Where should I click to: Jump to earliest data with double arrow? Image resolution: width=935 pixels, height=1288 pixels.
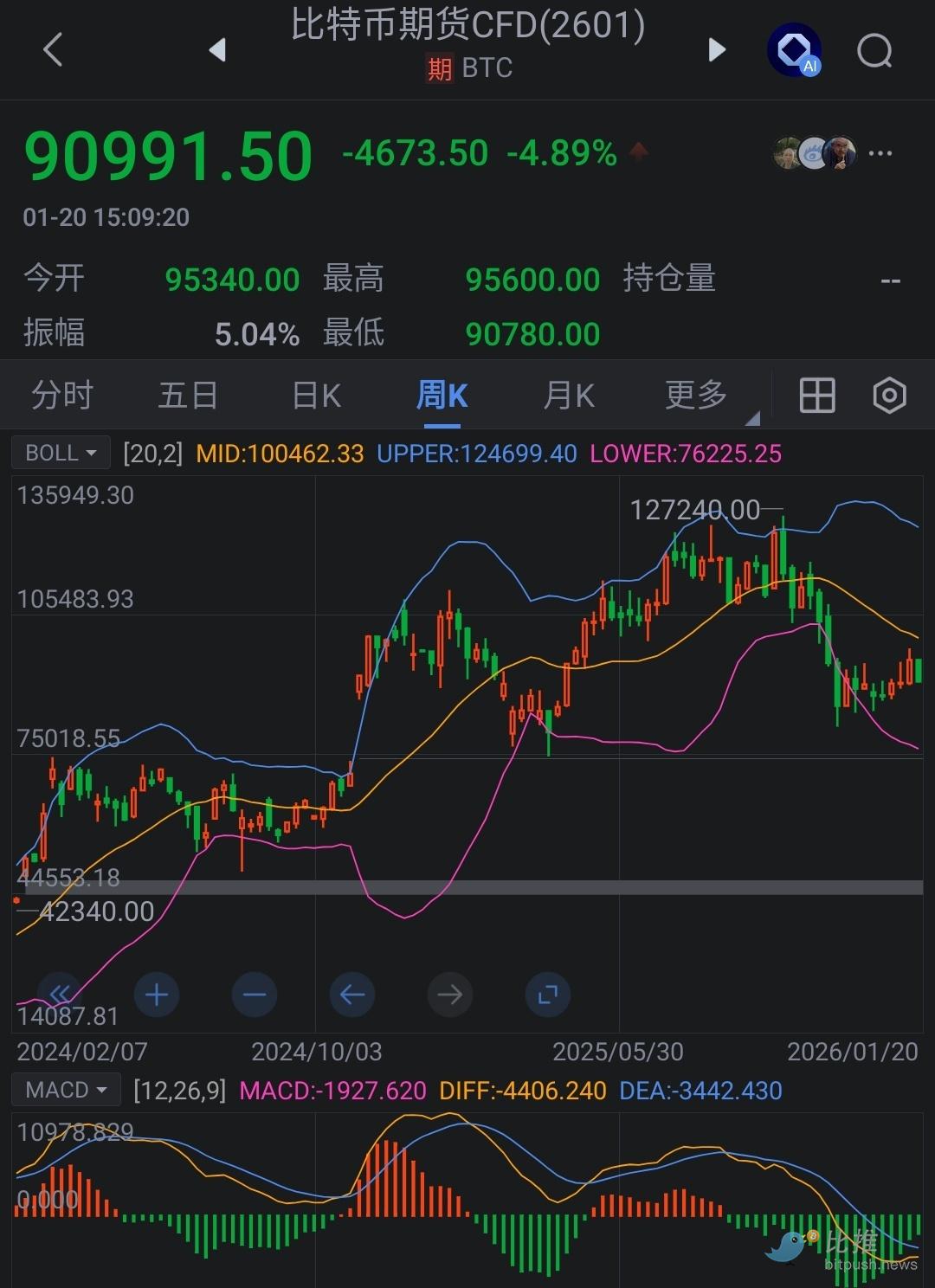(60, 995)
